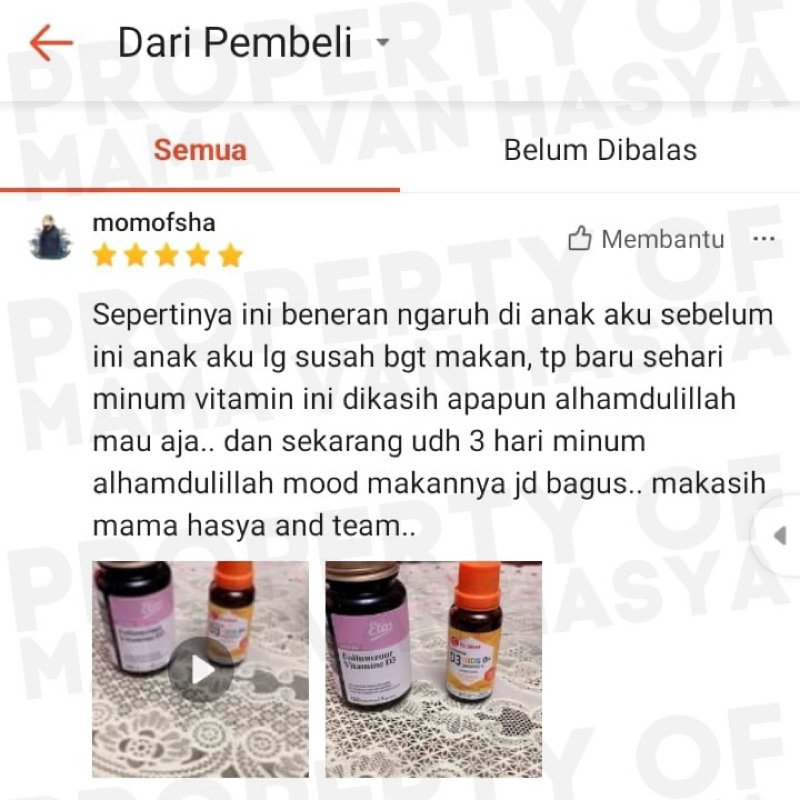Image resolution: width=800 pixels, height=800 pixels.
Task: Switch to the Semua tab
Action: (x=200, y=151)
